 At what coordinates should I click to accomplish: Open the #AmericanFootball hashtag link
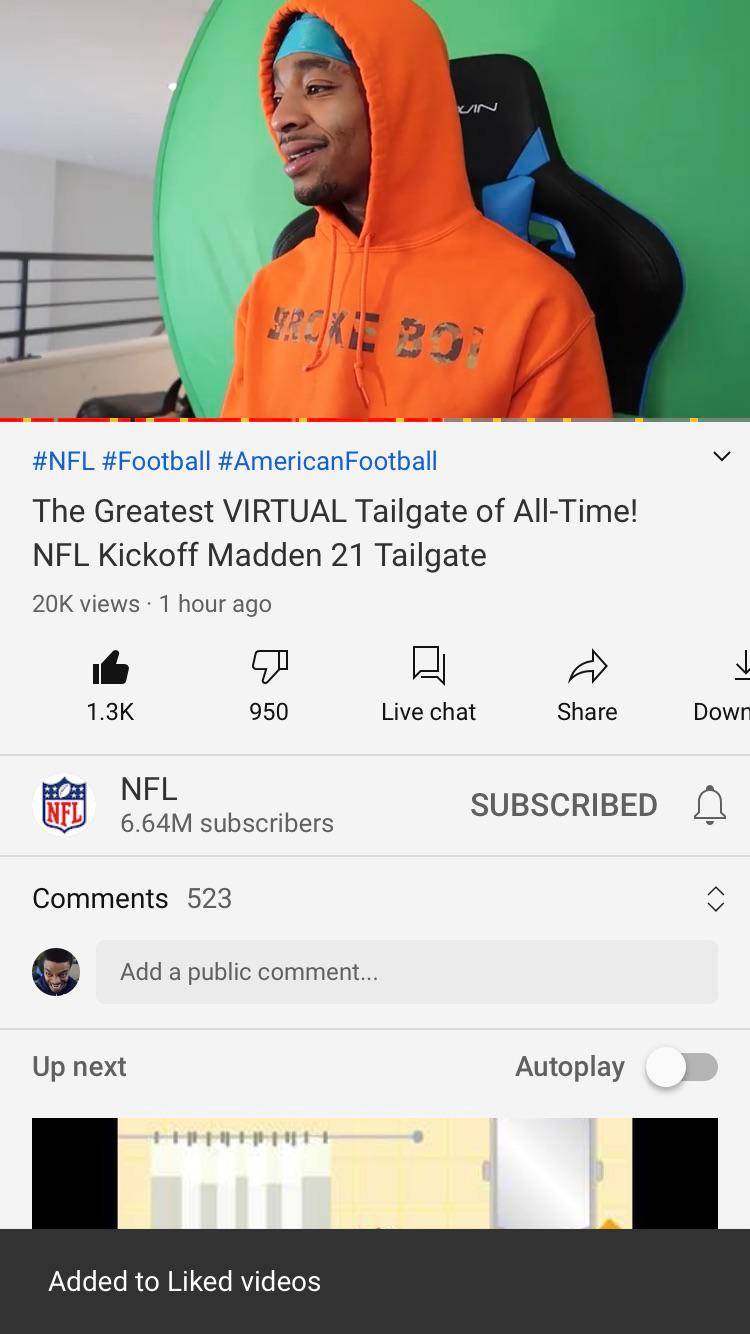coord(327,461)
